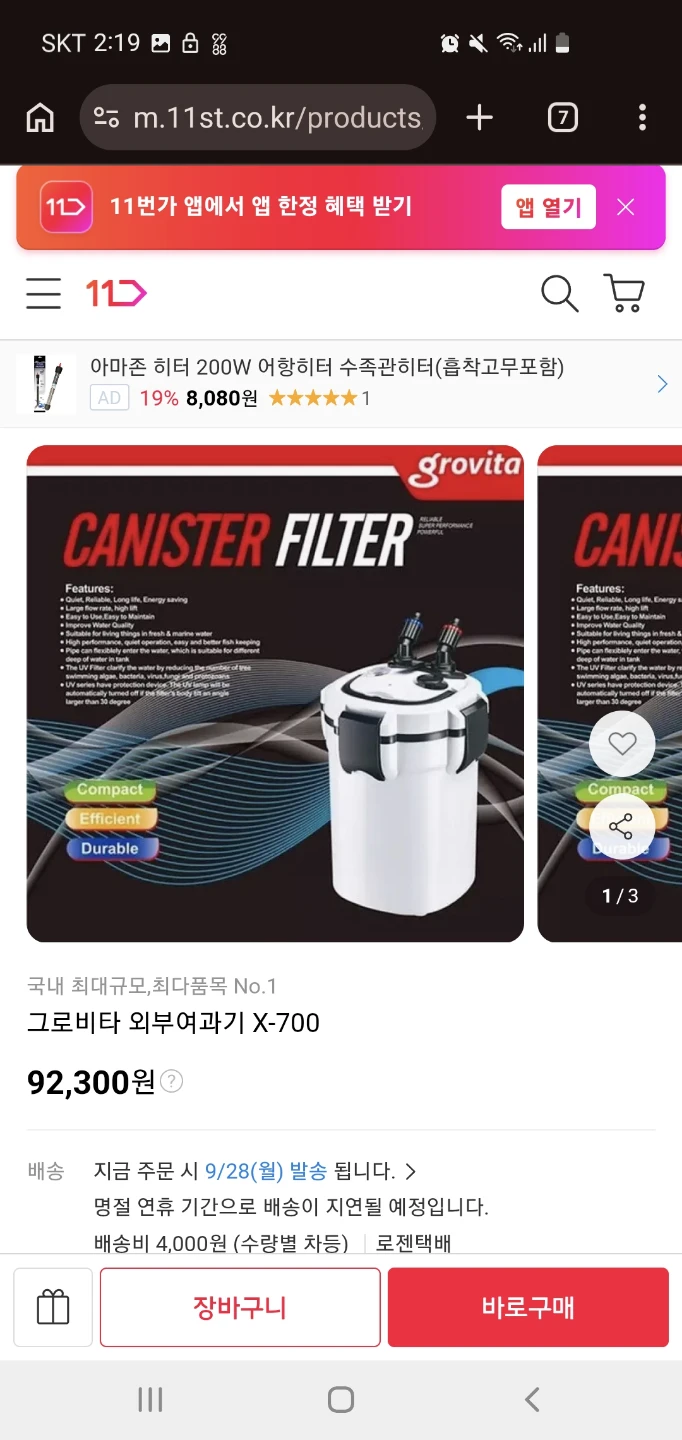Tap the m.11st.co.kr address bar
The image size is (682, 1440).
[x=258, y=118]
